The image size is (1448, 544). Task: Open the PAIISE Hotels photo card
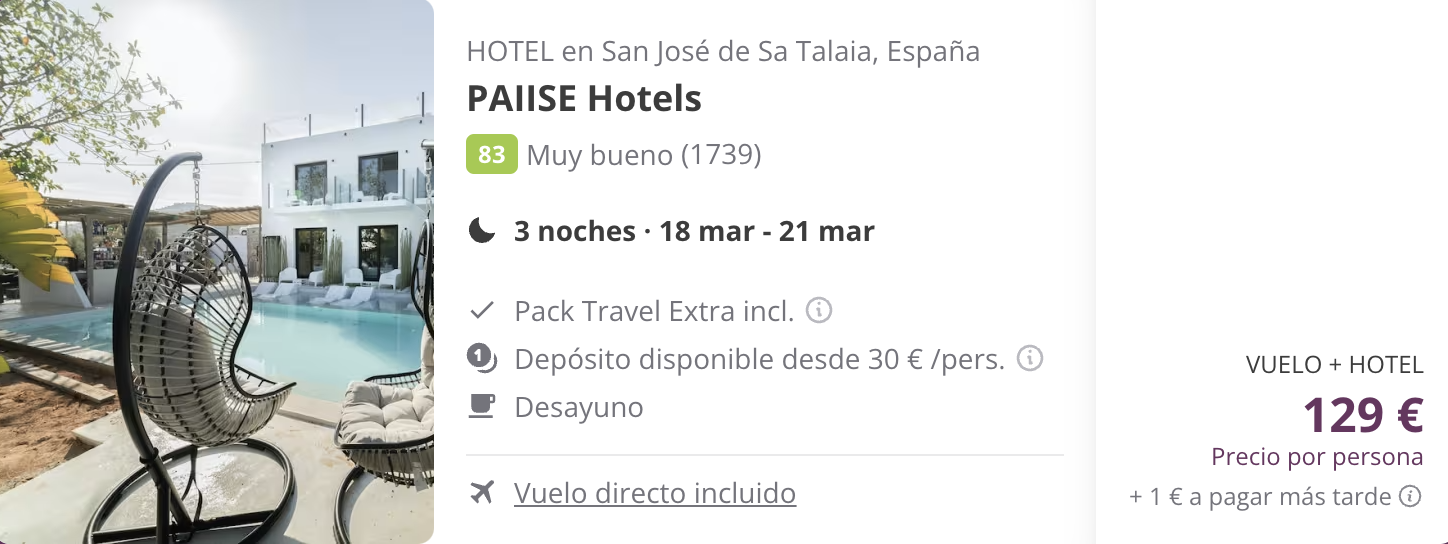pos(217,272)
